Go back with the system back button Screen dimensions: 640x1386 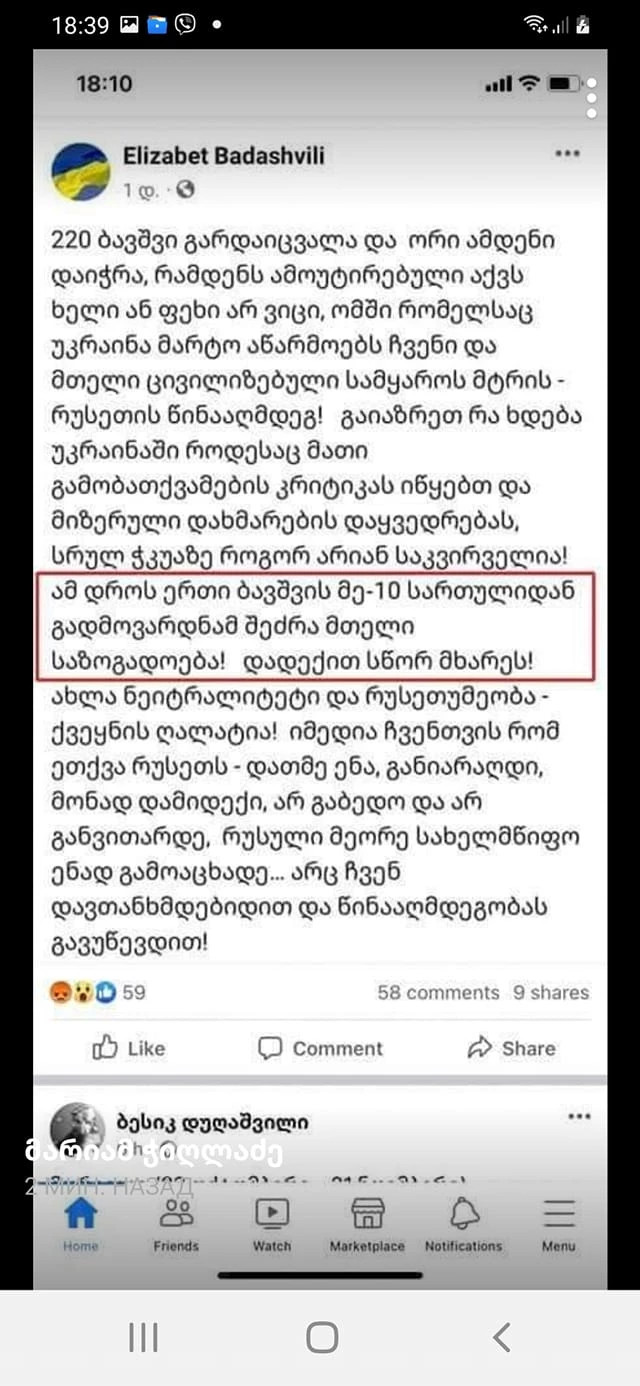[x=502, y=1337]
